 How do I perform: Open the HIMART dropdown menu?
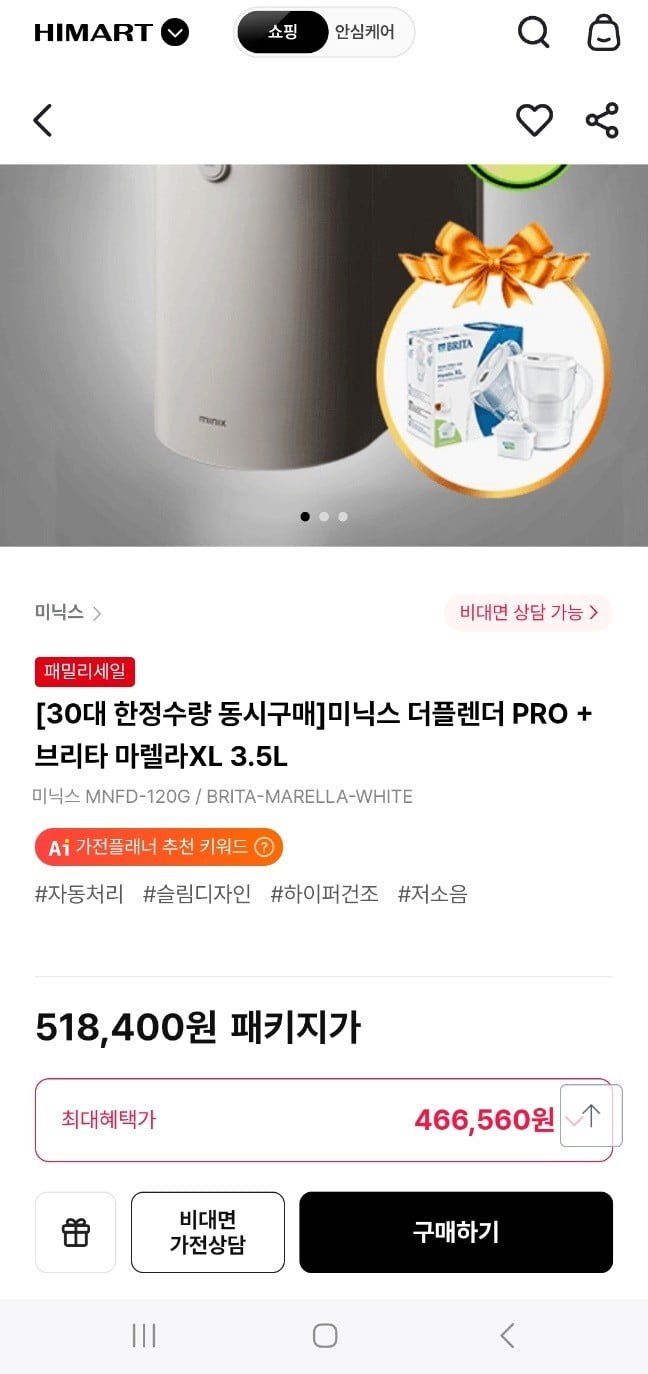pos(175,33)
